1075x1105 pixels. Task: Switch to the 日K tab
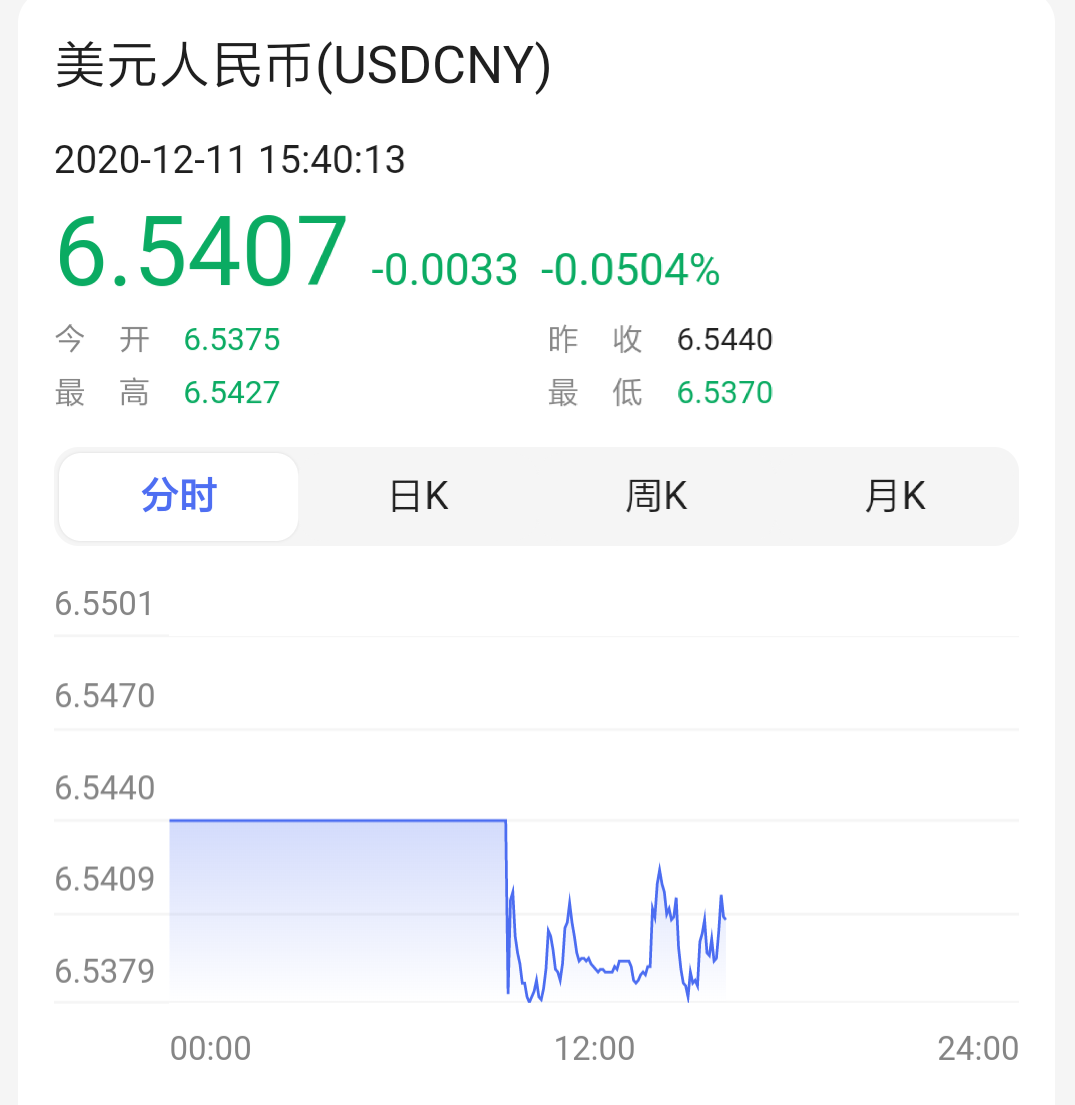[418, 496]
